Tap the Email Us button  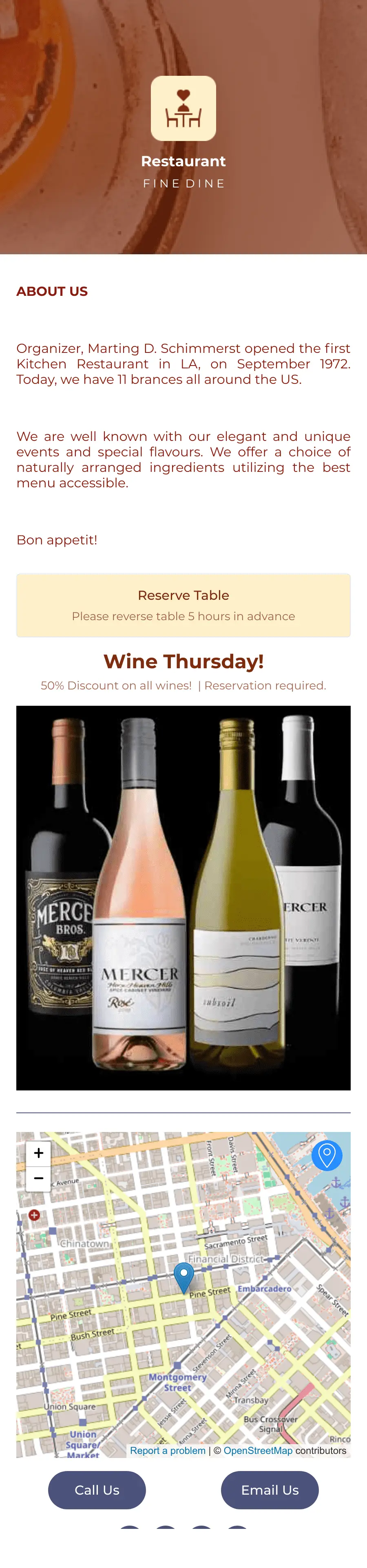[x=270, y=1489]
